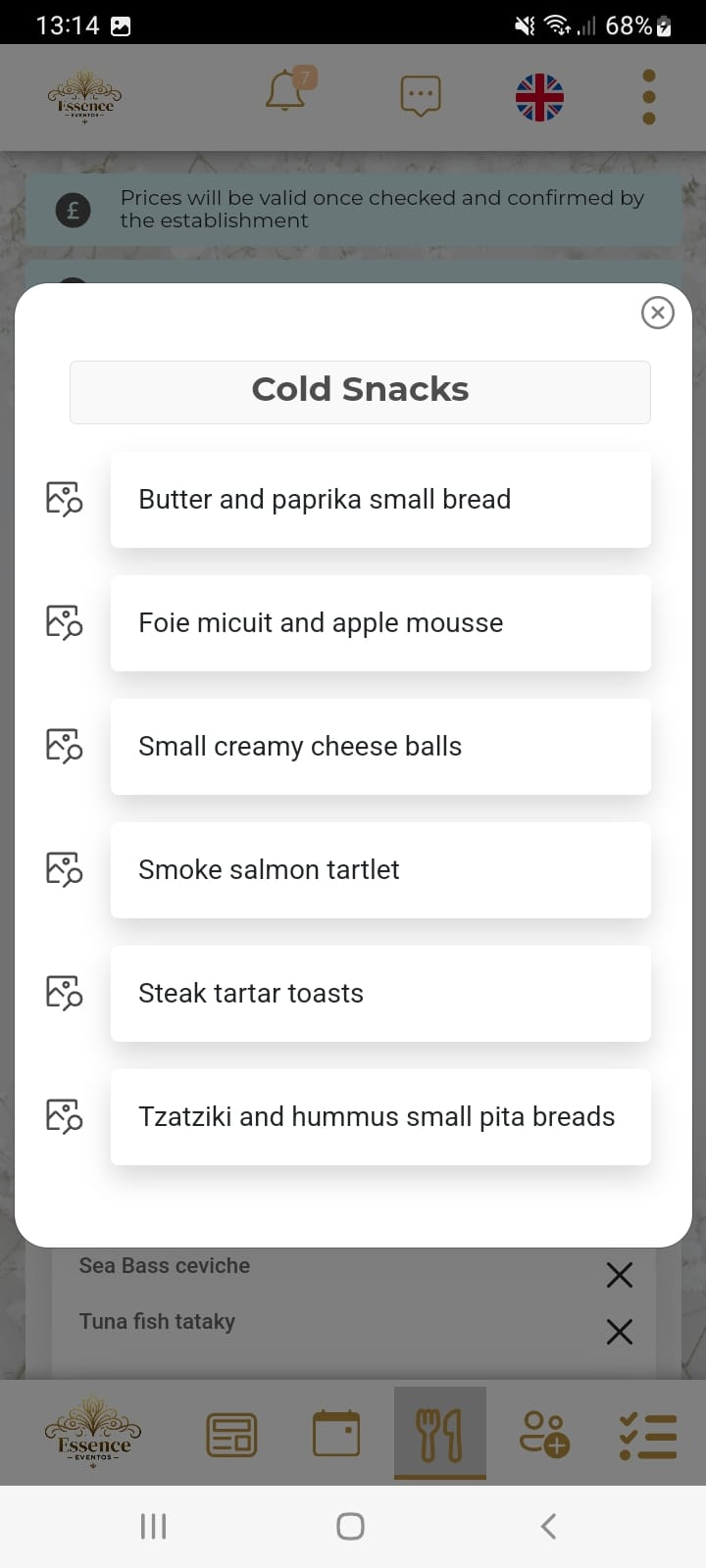Change language using the UK flag icon
The height and width of the screenshot is (1568, 706).
(538, 96)
